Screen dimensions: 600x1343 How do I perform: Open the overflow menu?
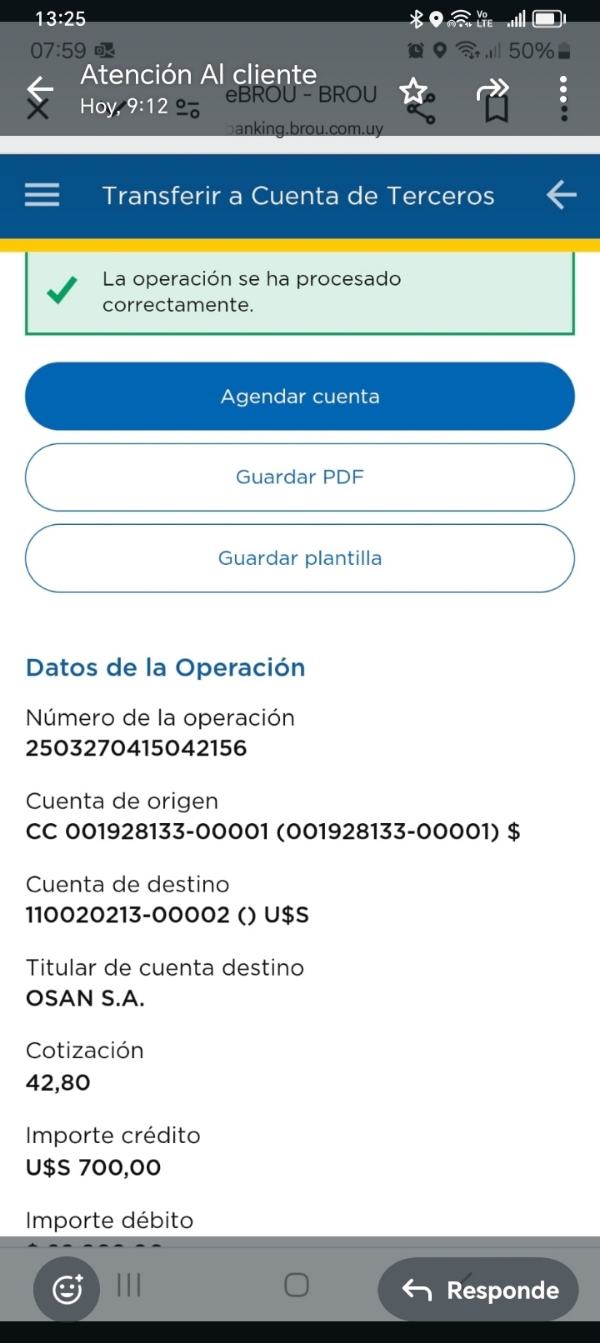pyautogui.click(x=564, y=96)
